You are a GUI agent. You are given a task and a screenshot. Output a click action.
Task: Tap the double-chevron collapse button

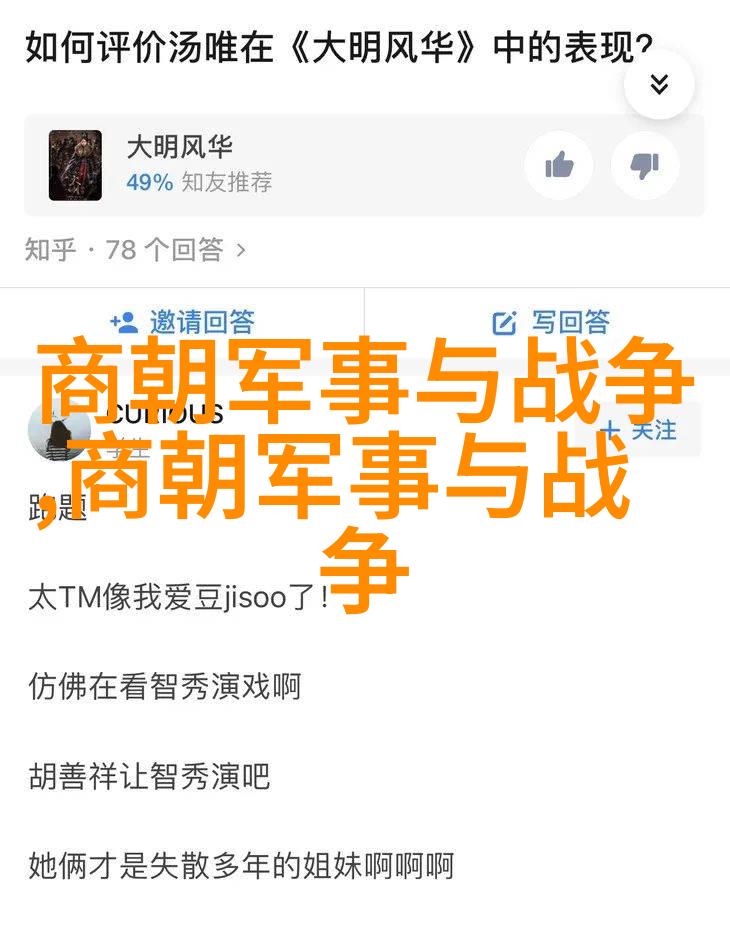click(x=658, y=84)
